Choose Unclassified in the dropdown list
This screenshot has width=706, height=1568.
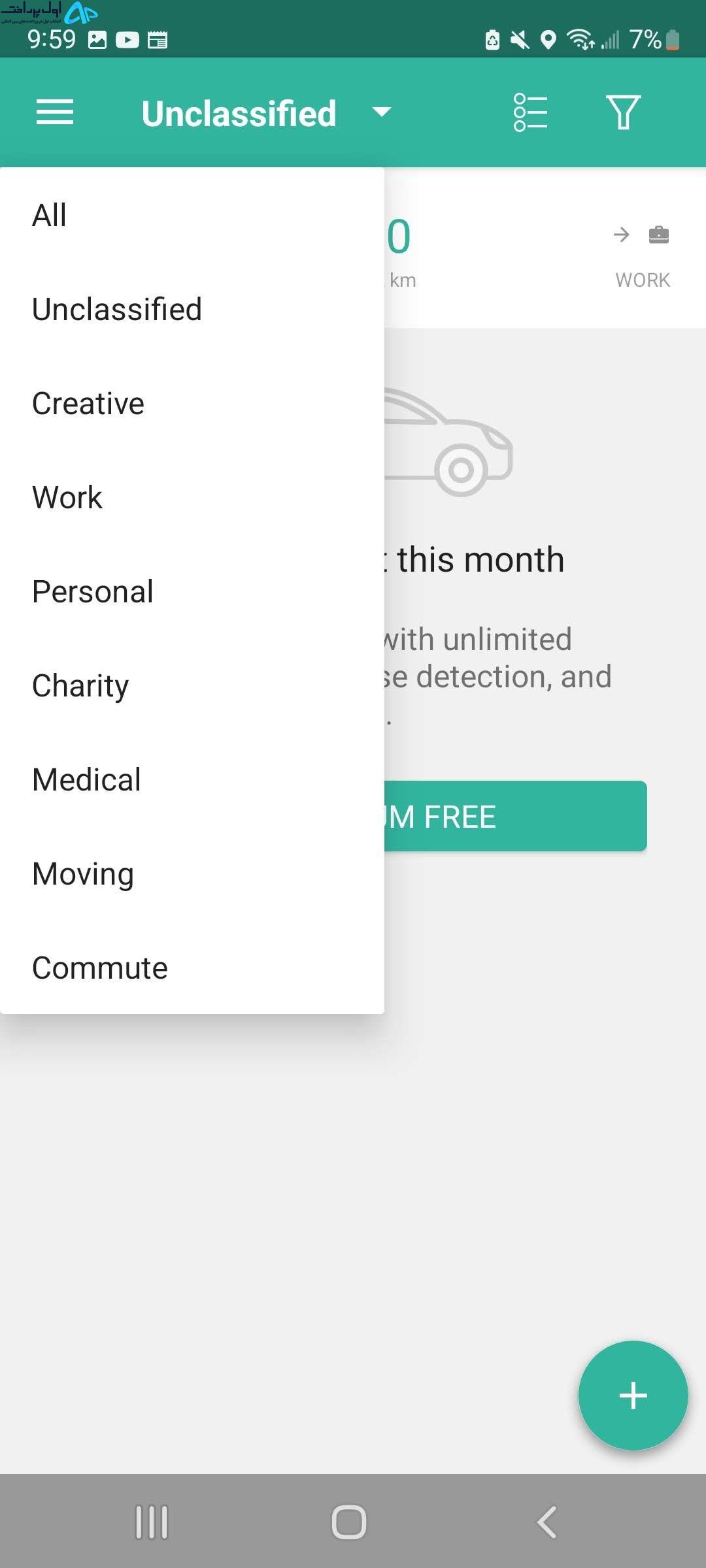click(192, 309)
